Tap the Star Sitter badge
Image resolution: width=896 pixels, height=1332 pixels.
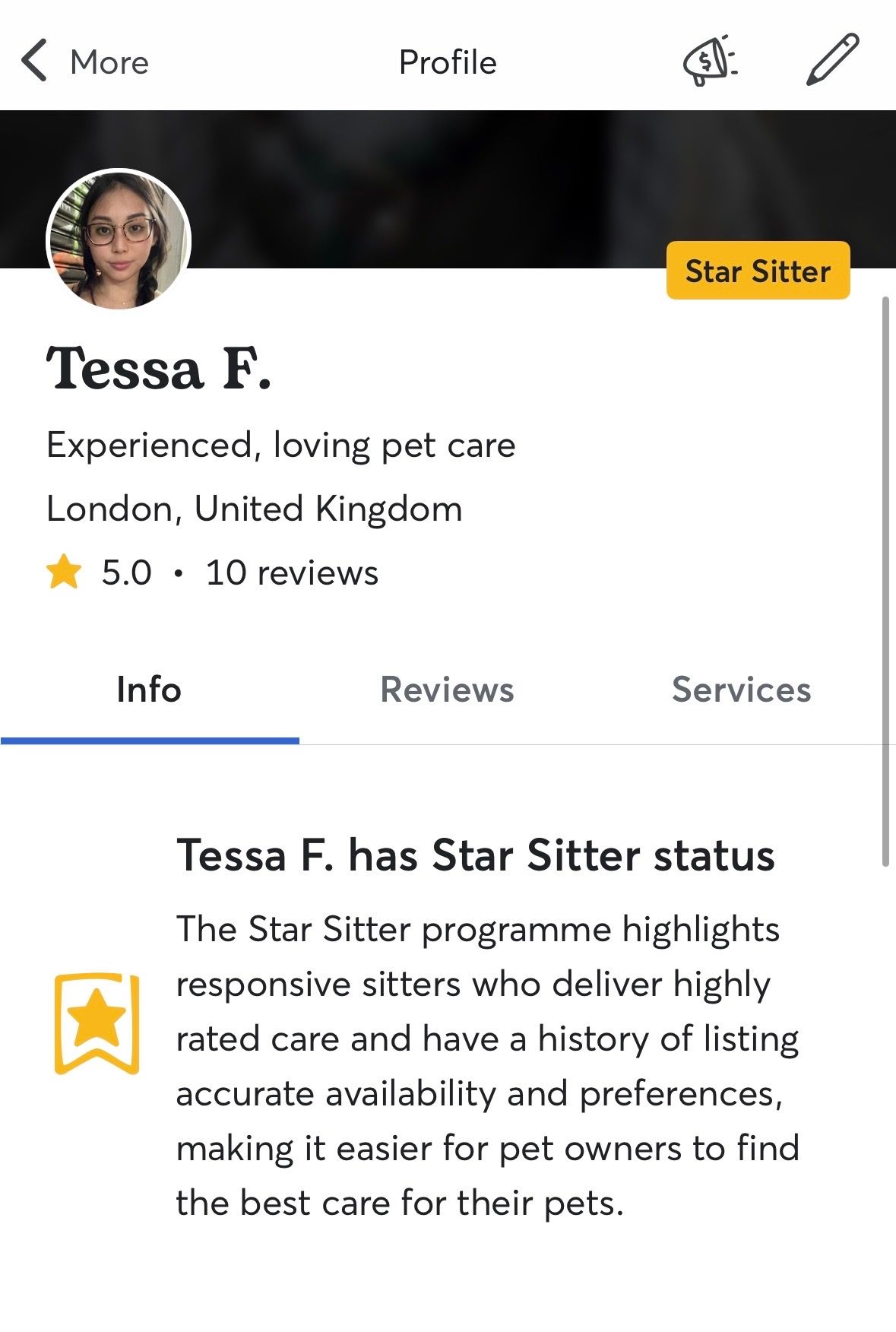(x=758, y=271)
